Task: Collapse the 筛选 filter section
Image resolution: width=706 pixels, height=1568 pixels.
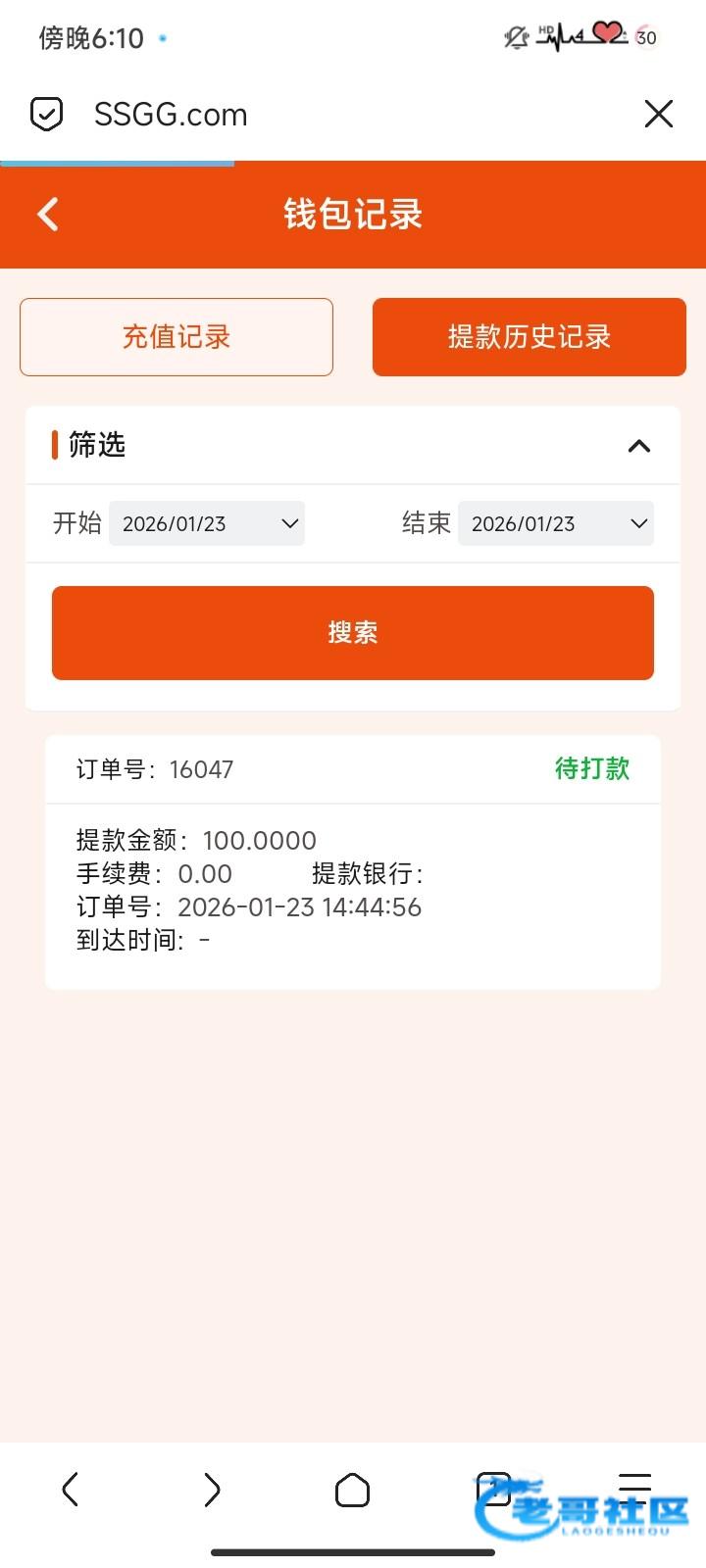Action: pyautogui.click(x=638, y=446)
